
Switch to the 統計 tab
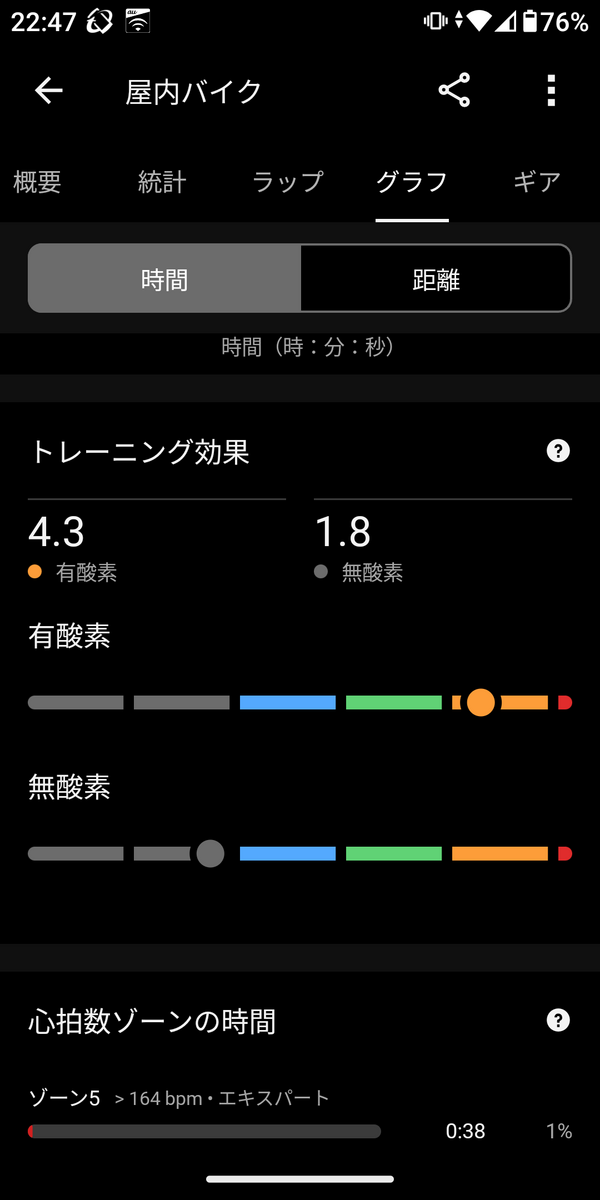(162, 182)
